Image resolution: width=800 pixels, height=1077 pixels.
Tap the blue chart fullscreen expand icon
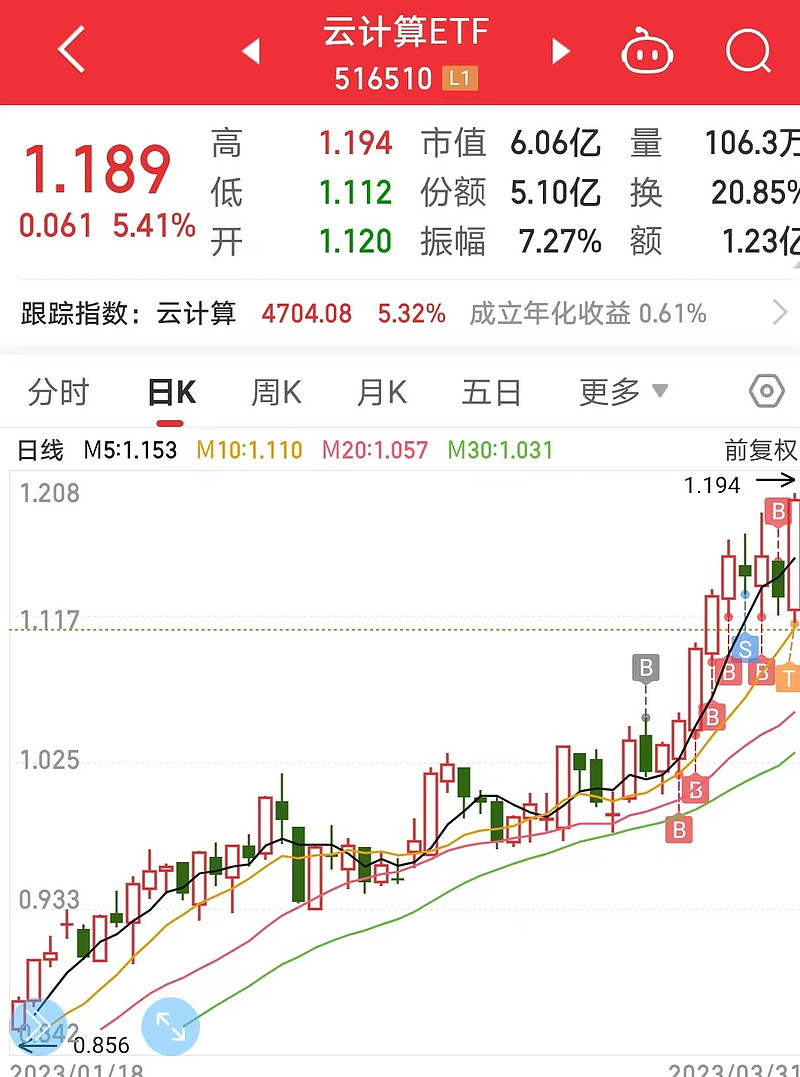point(170,1026)
